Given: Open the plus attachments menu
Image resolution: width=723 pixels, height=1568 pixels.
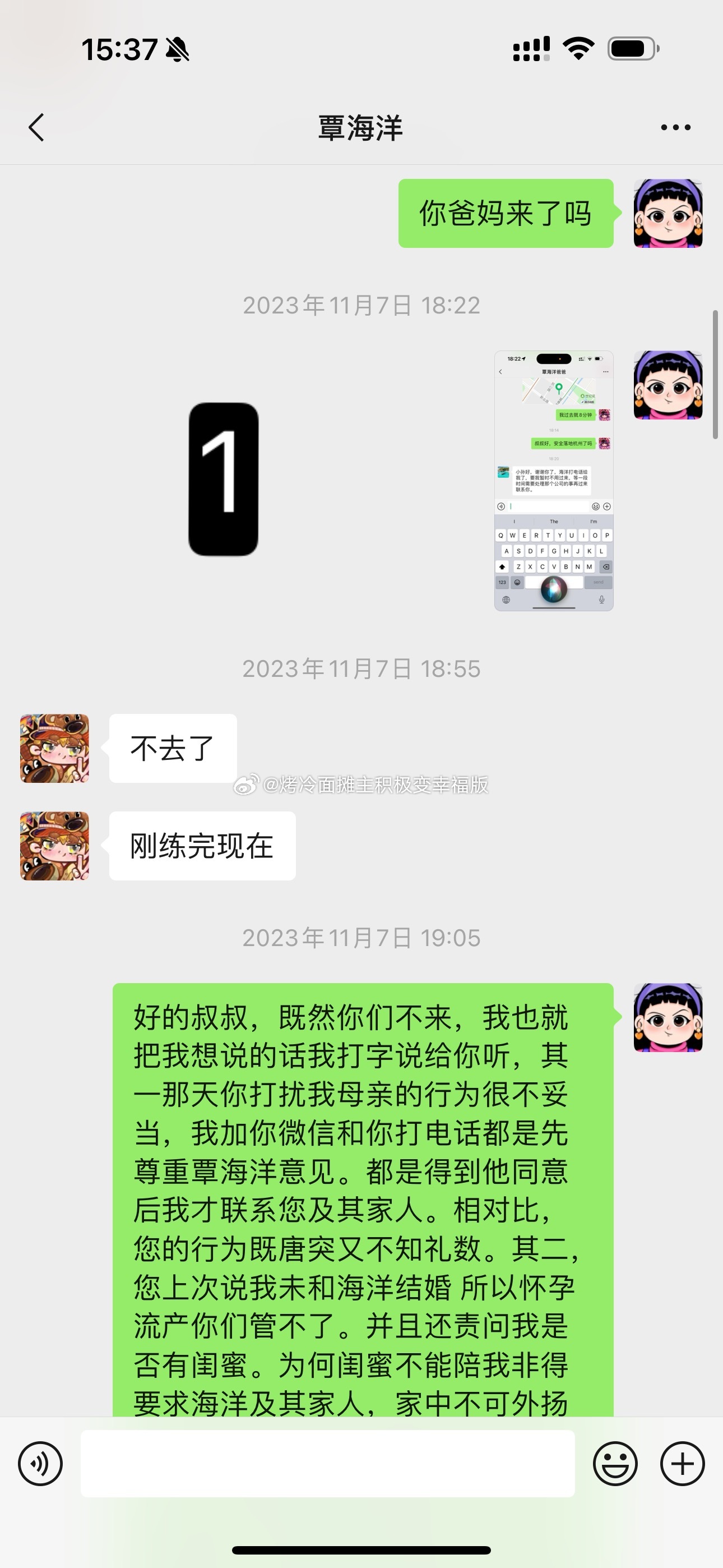Looking at the screenshot, I should 682,1463.
